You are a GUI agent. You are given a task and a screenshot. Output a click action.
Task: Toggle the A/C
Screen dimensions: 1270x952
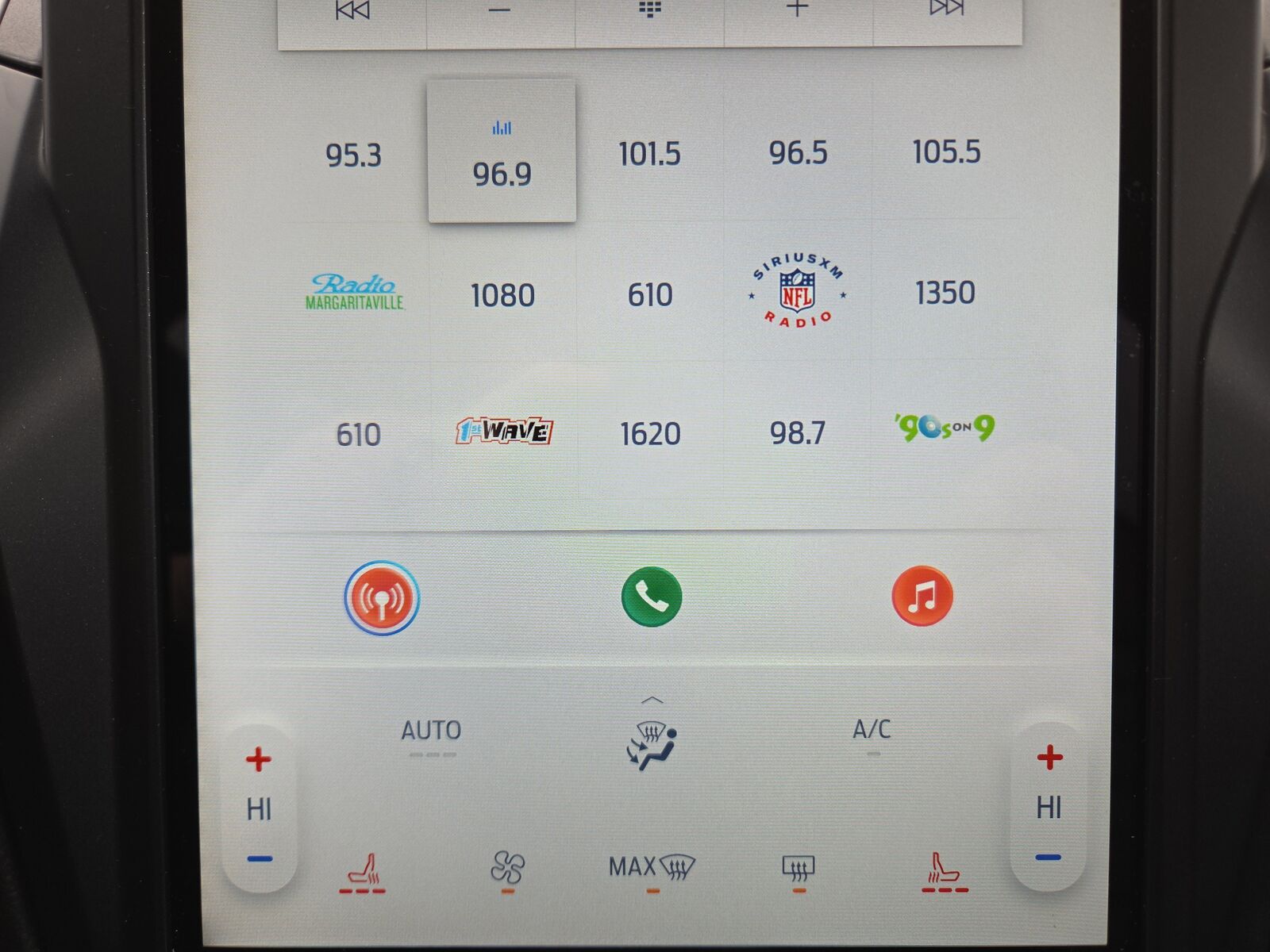[x=872, y=729]
